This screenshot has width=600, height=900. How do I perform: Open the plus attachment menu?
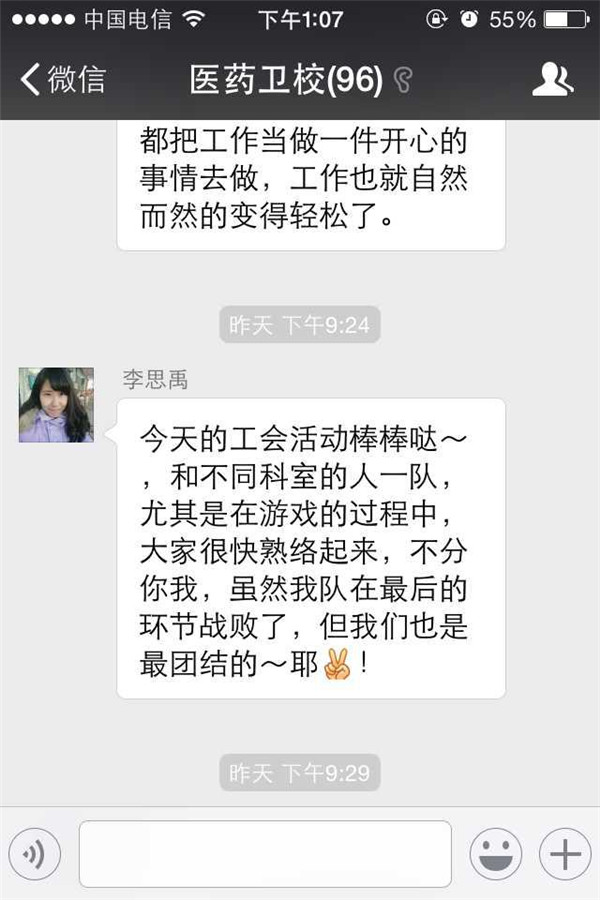click(565, 854)
